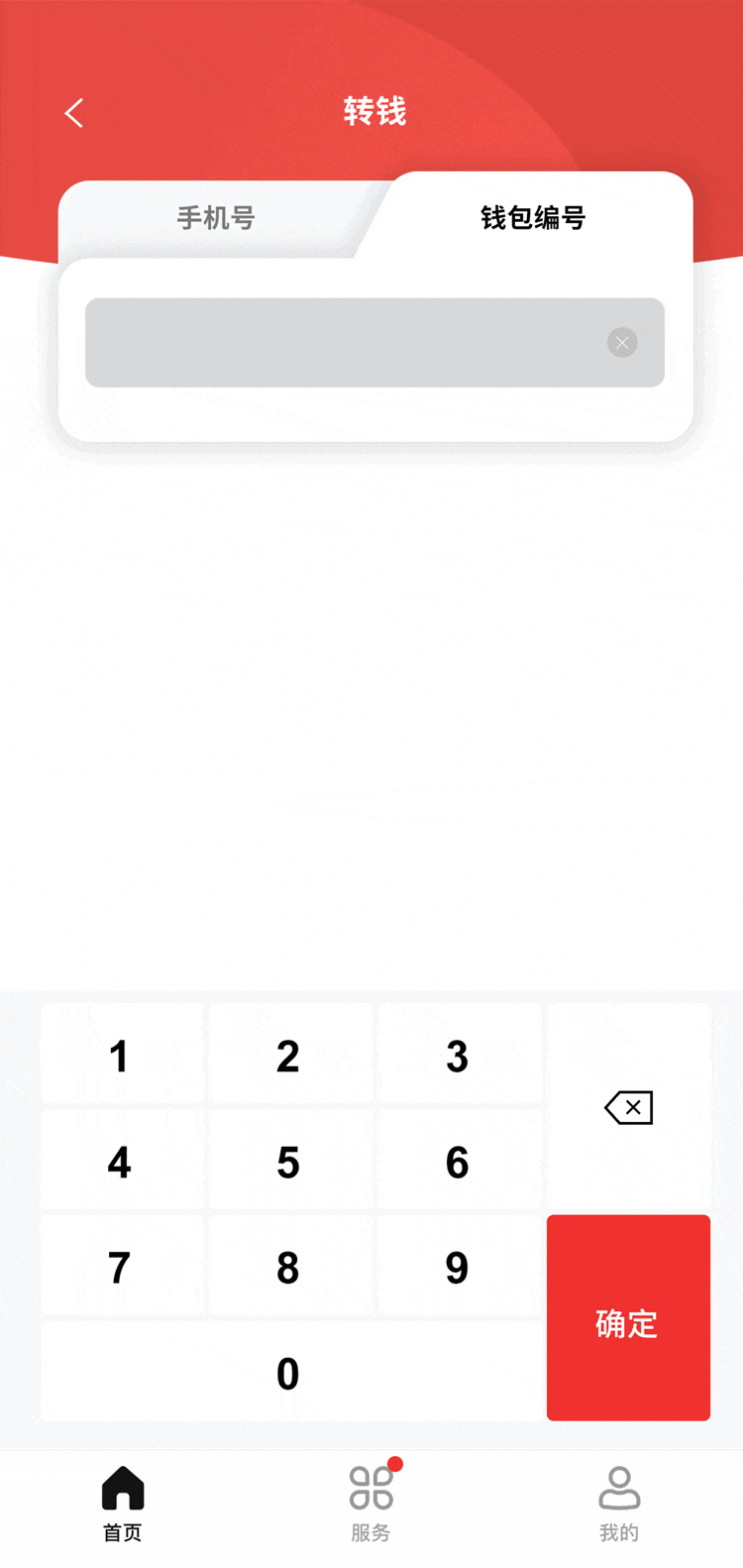Enter digit 6 on the keypad
Screen dimensions: 743x1568
[x=458, y=1162]
